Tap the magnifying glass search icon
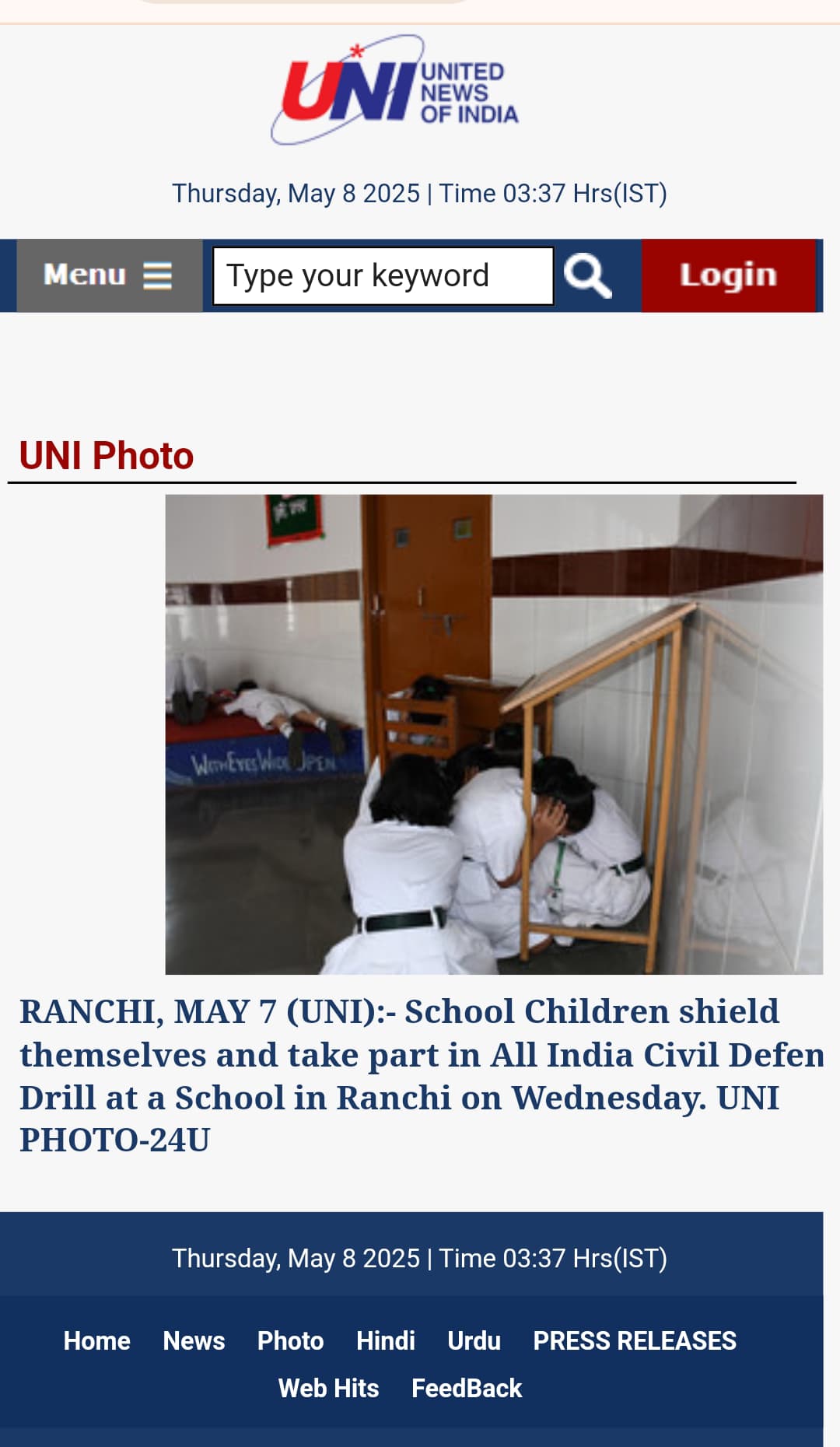 588,275
